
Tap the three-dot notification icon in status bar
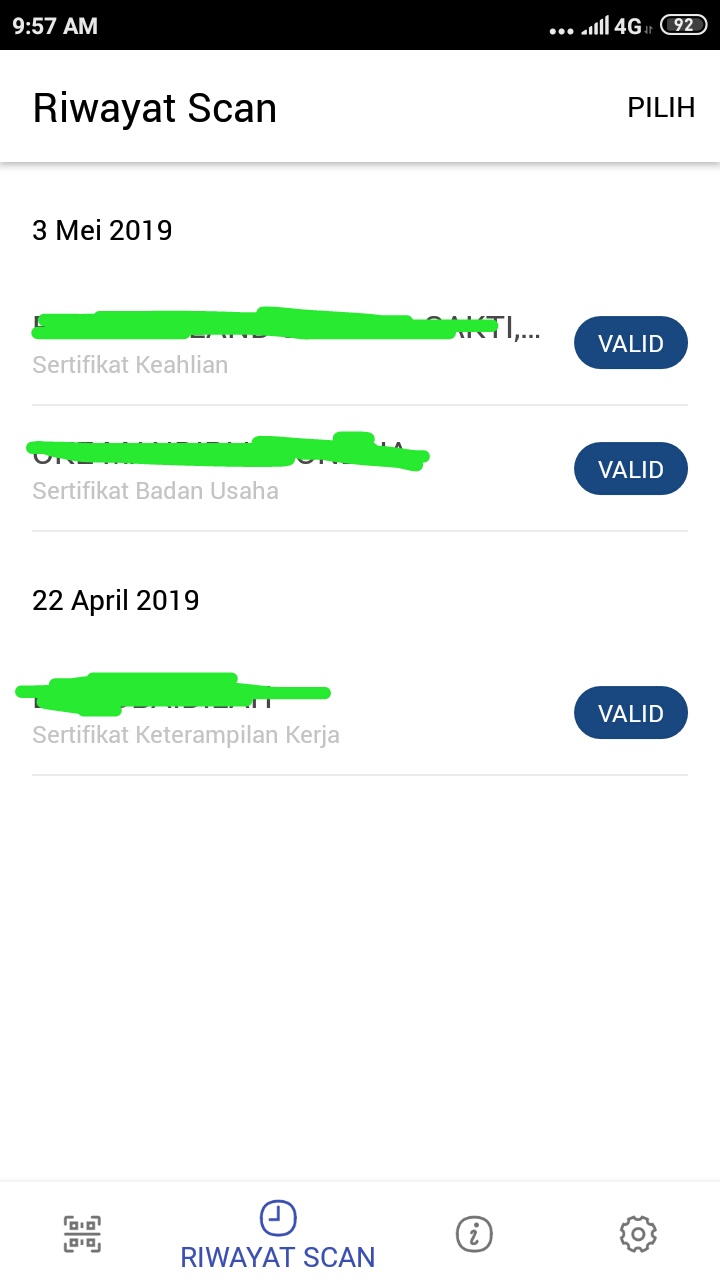click(x=560, y=27)
